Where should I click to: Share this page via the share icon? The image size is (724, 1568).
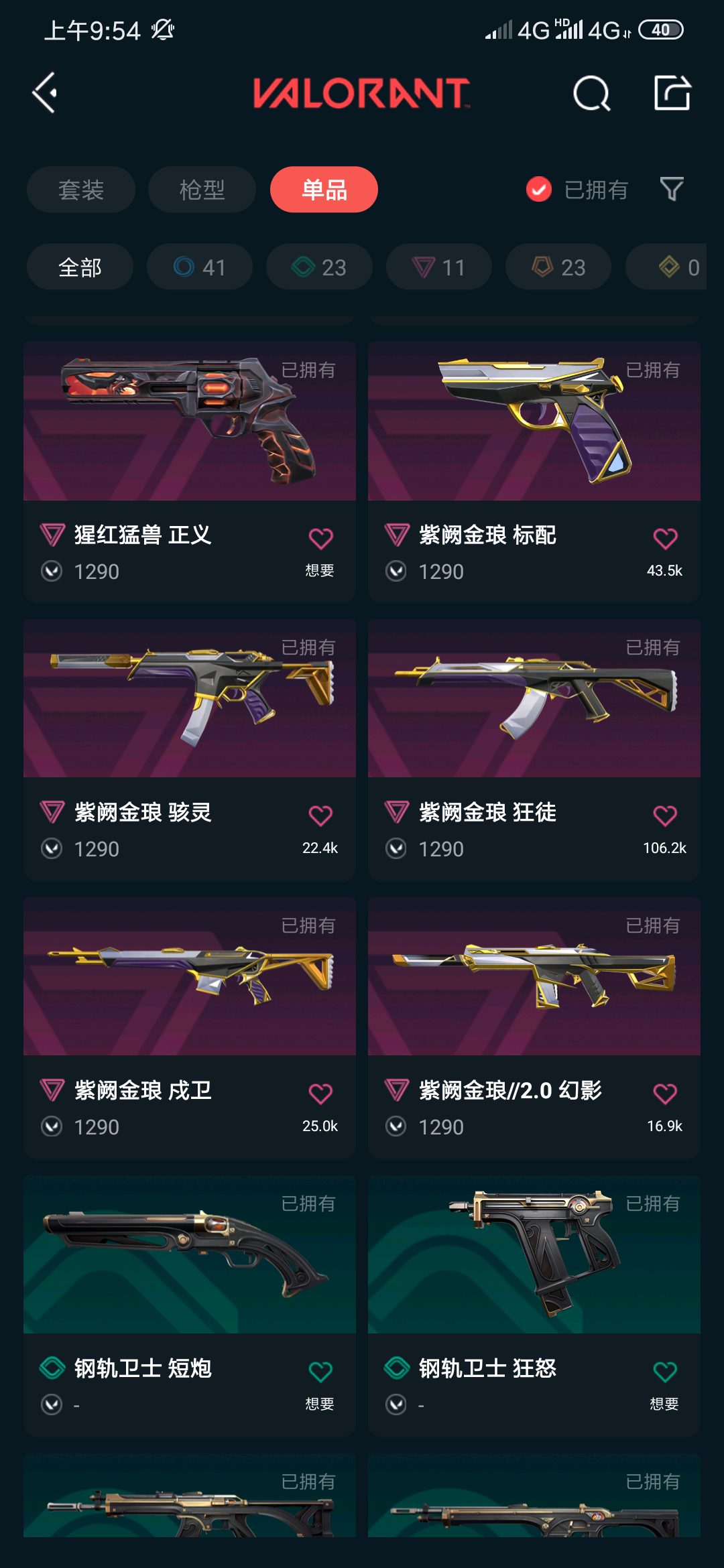(672, 92)
